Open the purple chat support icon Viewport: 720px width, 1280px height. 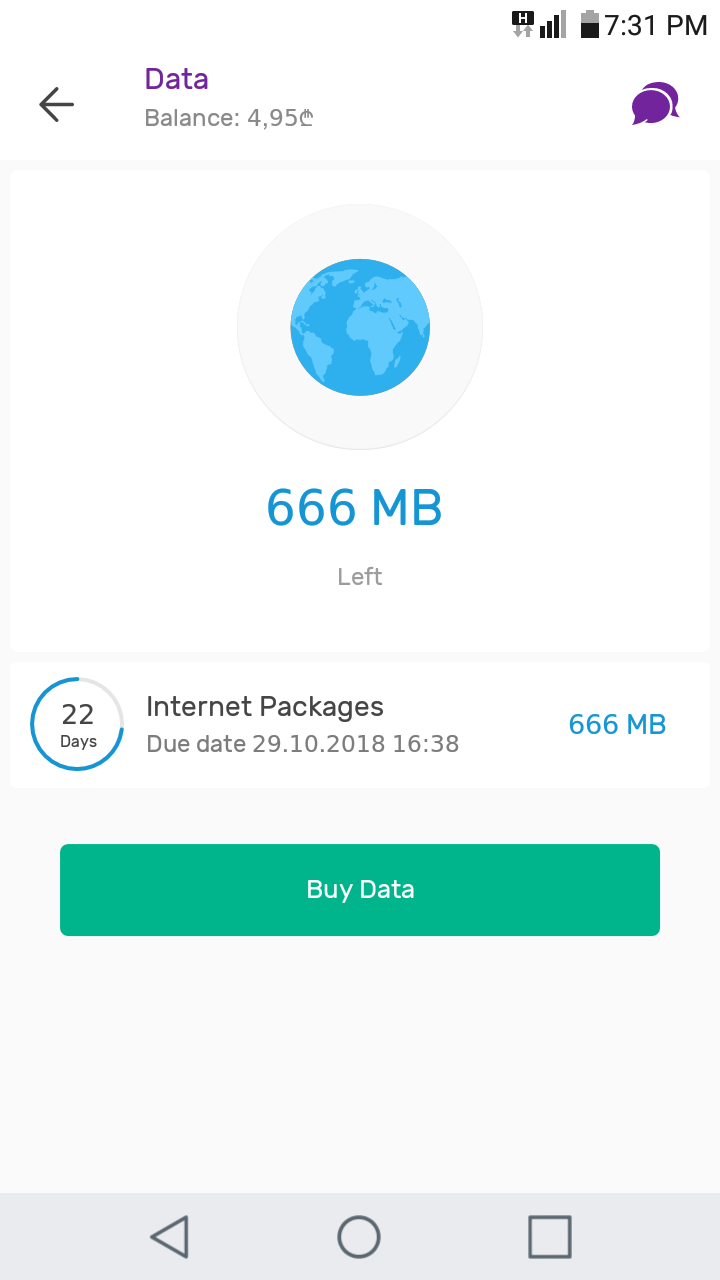pyautogui.click(x=655, y=104)
